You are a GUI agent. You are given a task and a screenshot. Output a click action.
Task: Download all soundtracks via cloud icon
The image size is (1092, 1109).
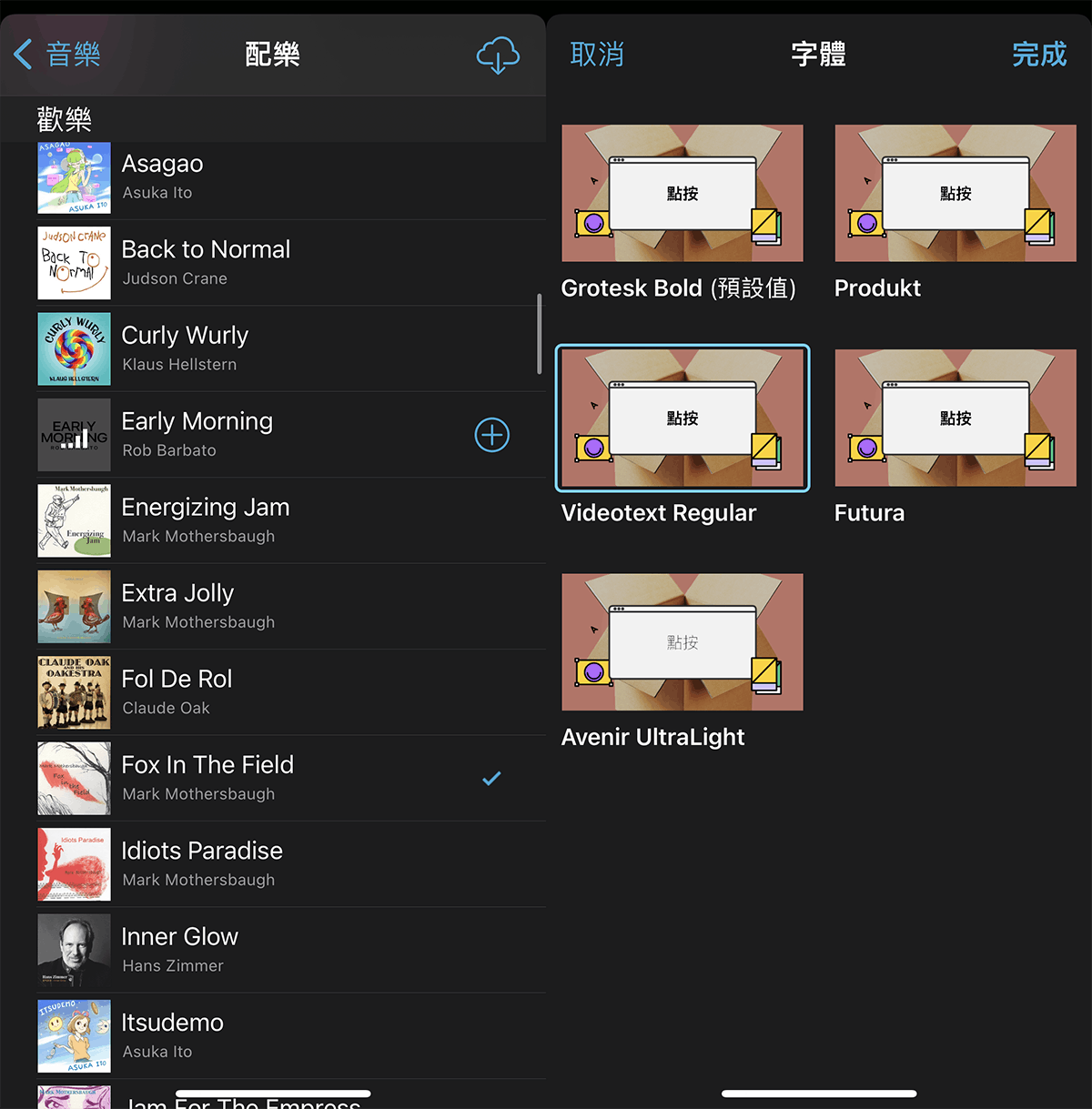pyautogui.click(x=498, y=55)
